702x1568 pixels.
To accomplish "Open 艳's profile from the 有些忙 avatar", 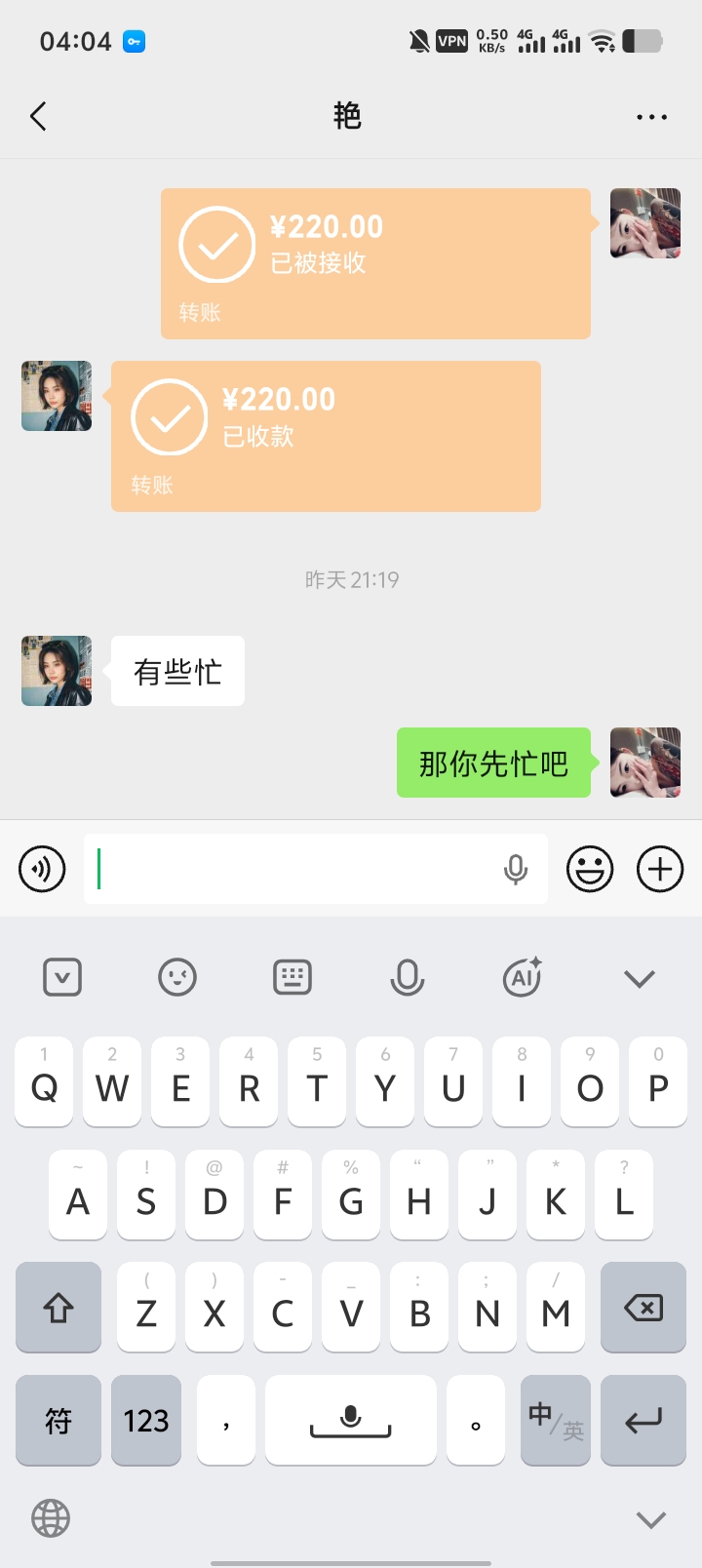I will (x=57, y=671).
